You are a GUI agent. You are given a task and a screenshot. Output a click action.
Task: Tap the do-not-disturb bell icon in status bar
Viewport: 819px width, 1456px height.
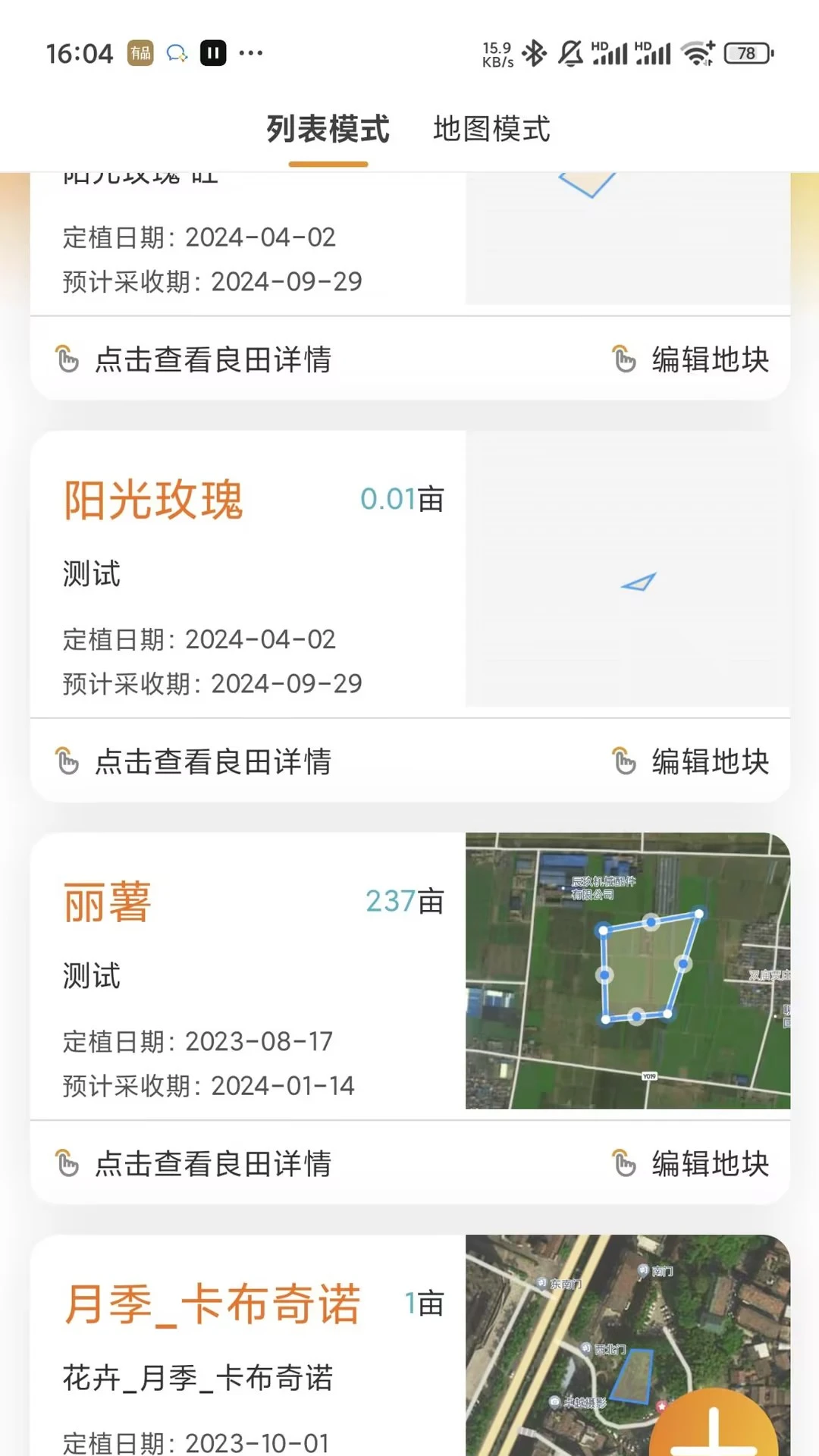570,52
